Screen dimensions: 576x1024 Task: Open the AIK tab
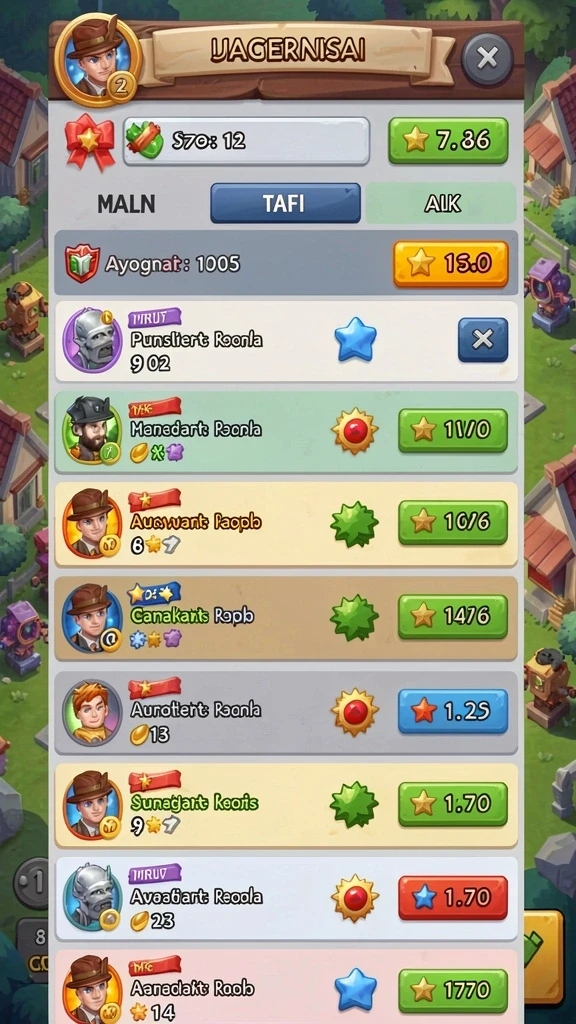click(x=441, y=203)
